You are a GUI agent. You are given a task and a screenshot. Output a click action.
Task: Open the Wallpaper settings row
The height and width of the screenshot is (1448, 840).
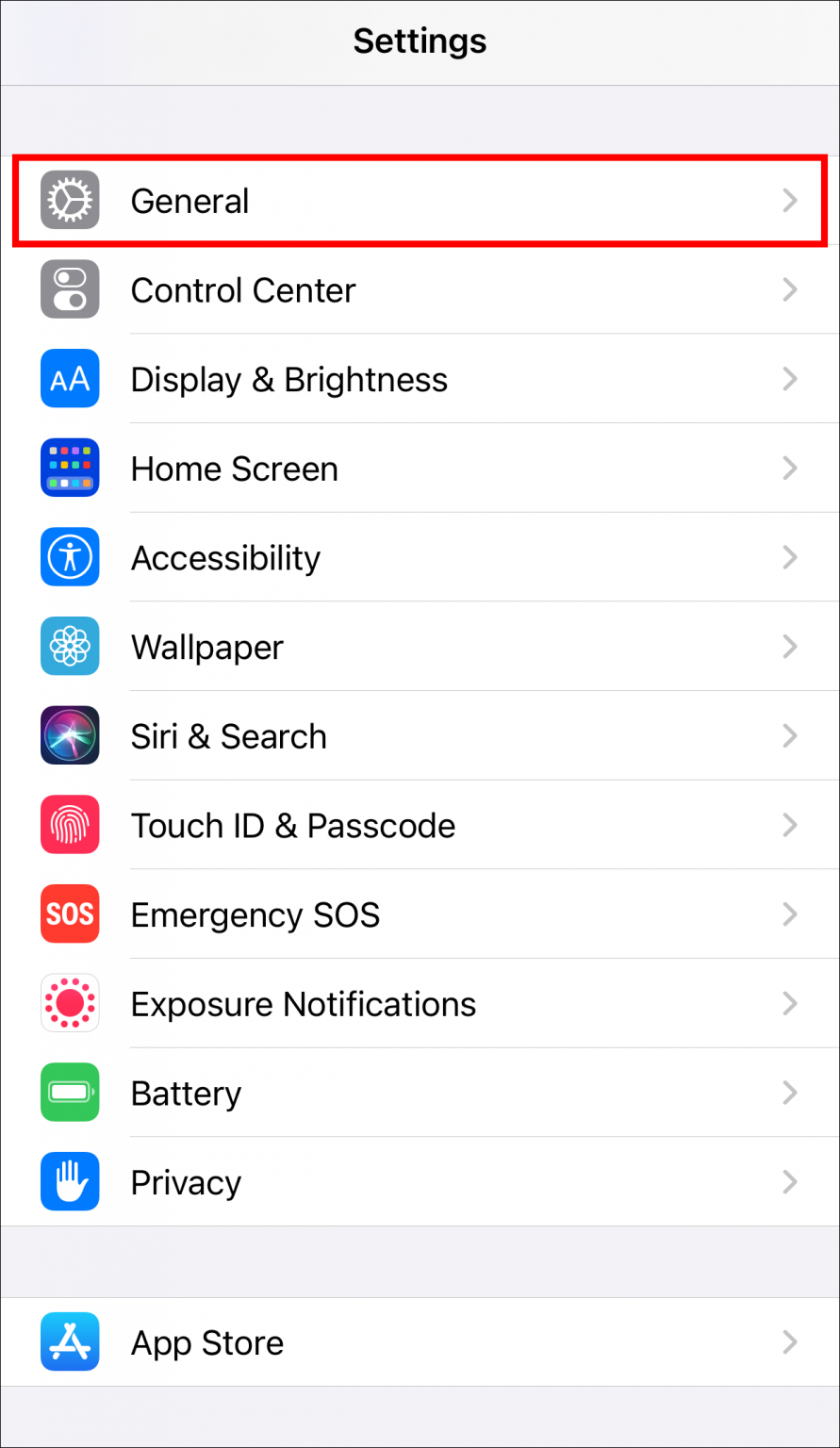coord(420,646)
